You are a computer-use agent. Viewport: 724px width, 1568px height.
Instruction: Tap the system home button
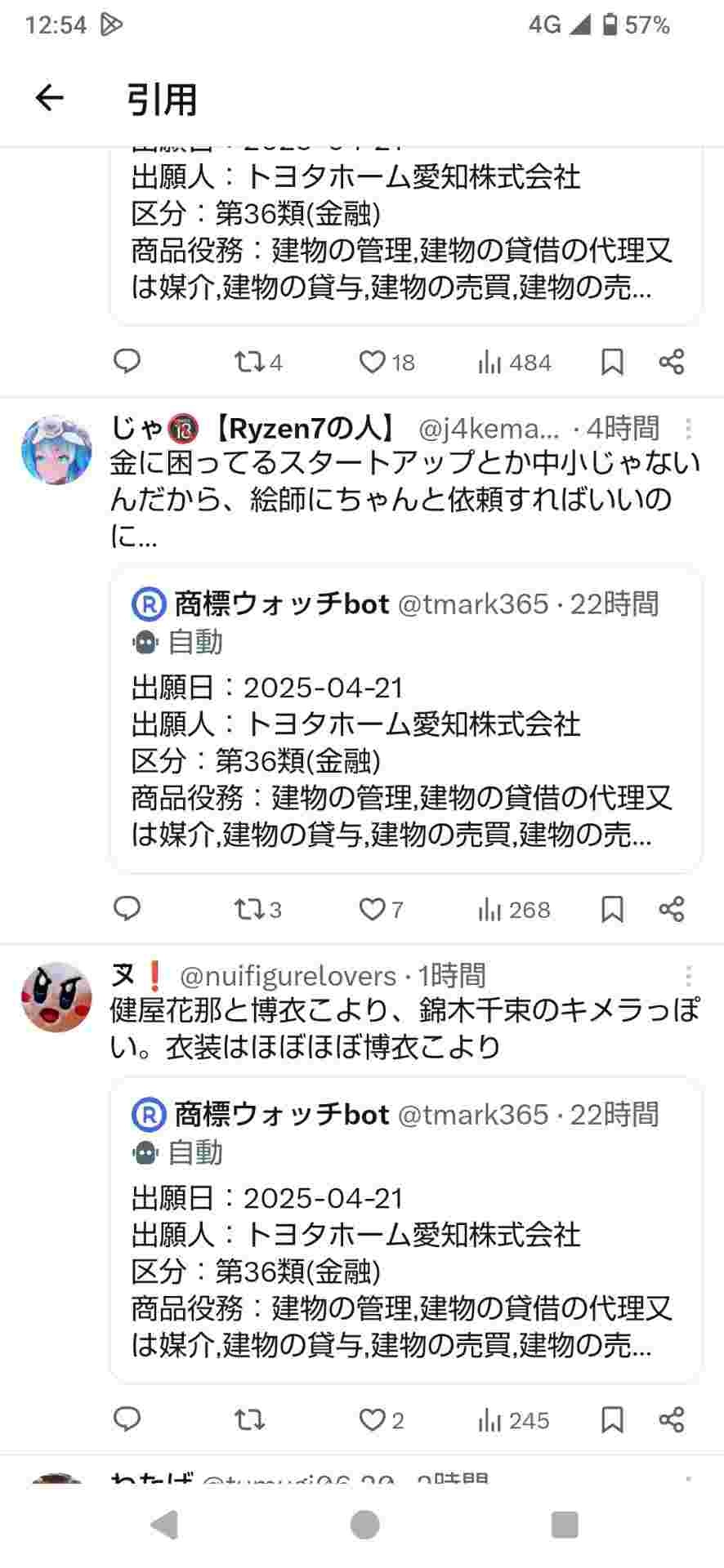point(364,1524)
